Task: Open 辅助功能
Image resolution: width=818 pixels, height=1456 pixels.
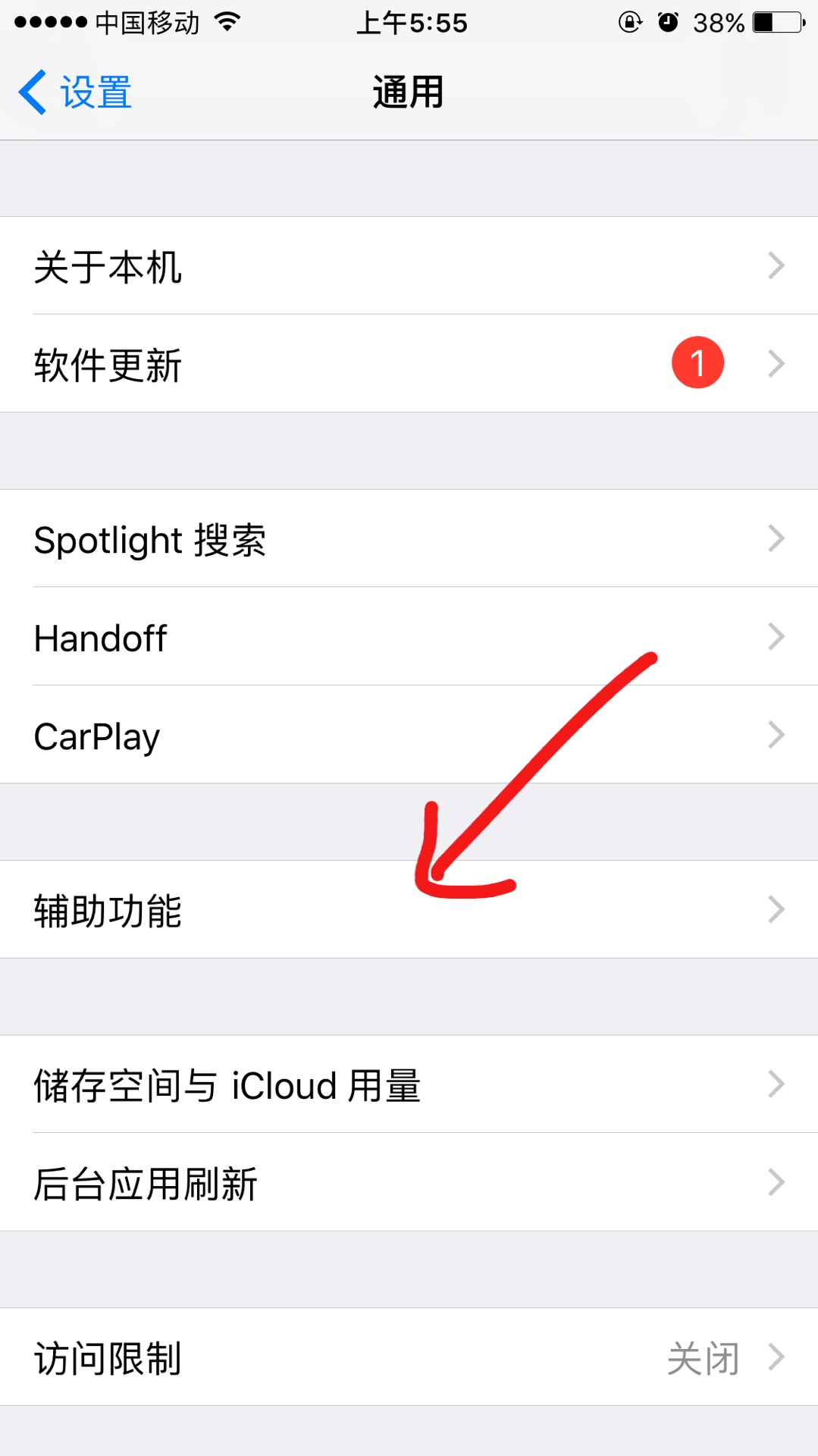Action: point(409,910)
